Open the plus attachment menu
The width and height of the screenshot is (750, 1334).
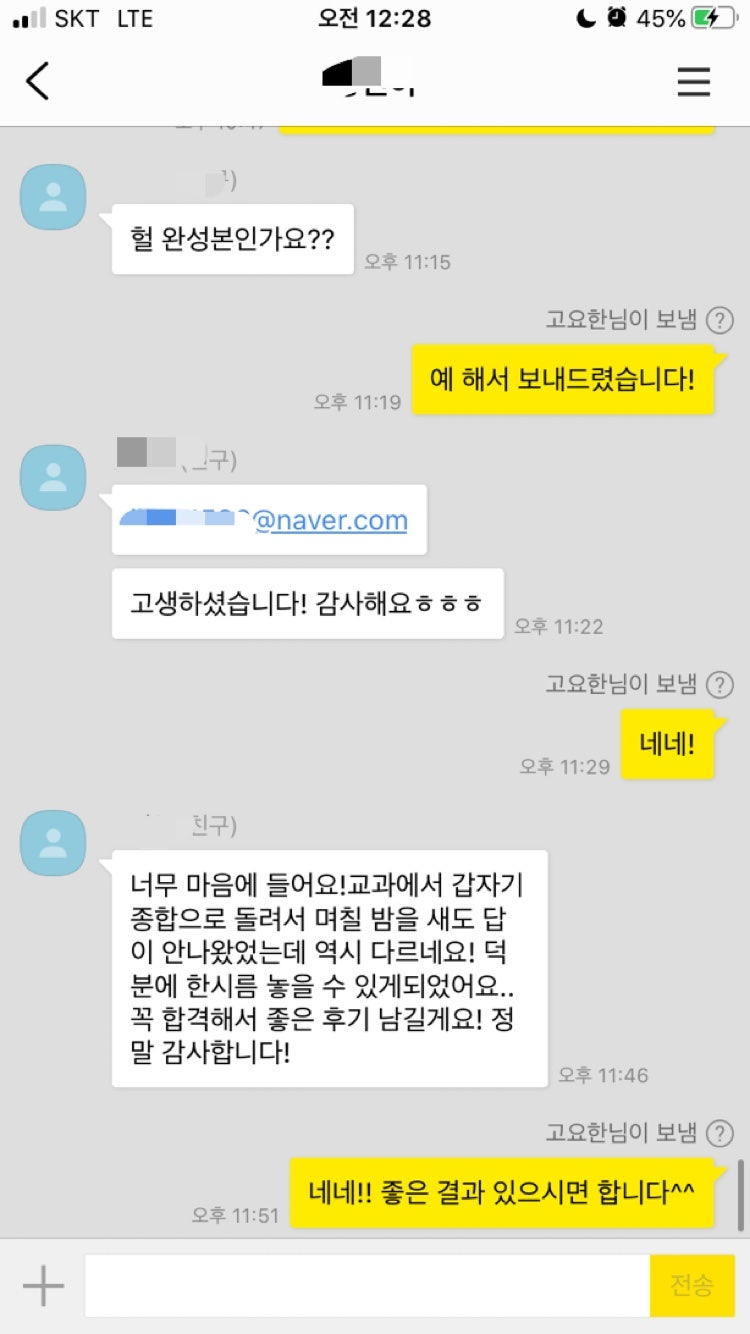[43, 1286]
